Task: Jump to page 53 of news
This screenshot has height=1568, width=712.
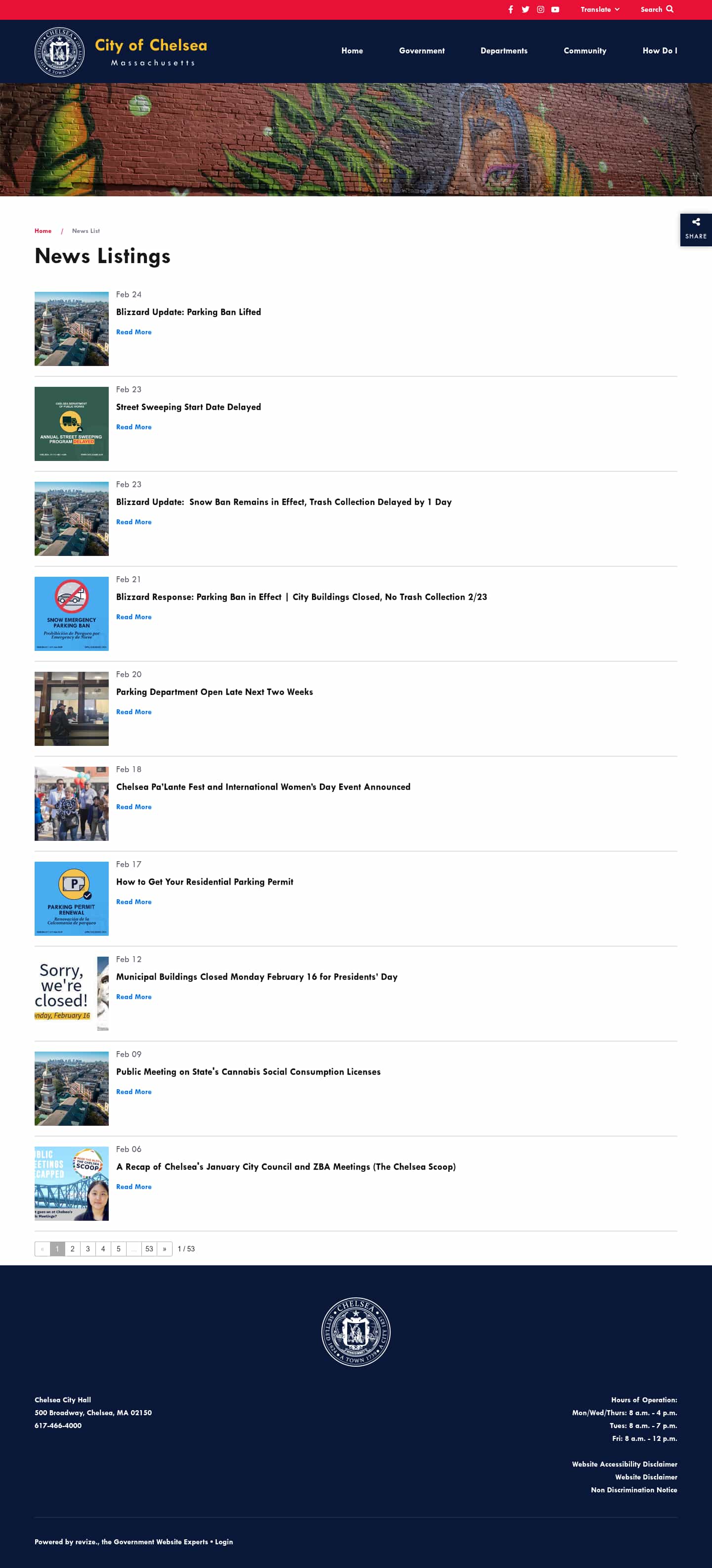Action: pyautogui.click(x=149, y=1248)
